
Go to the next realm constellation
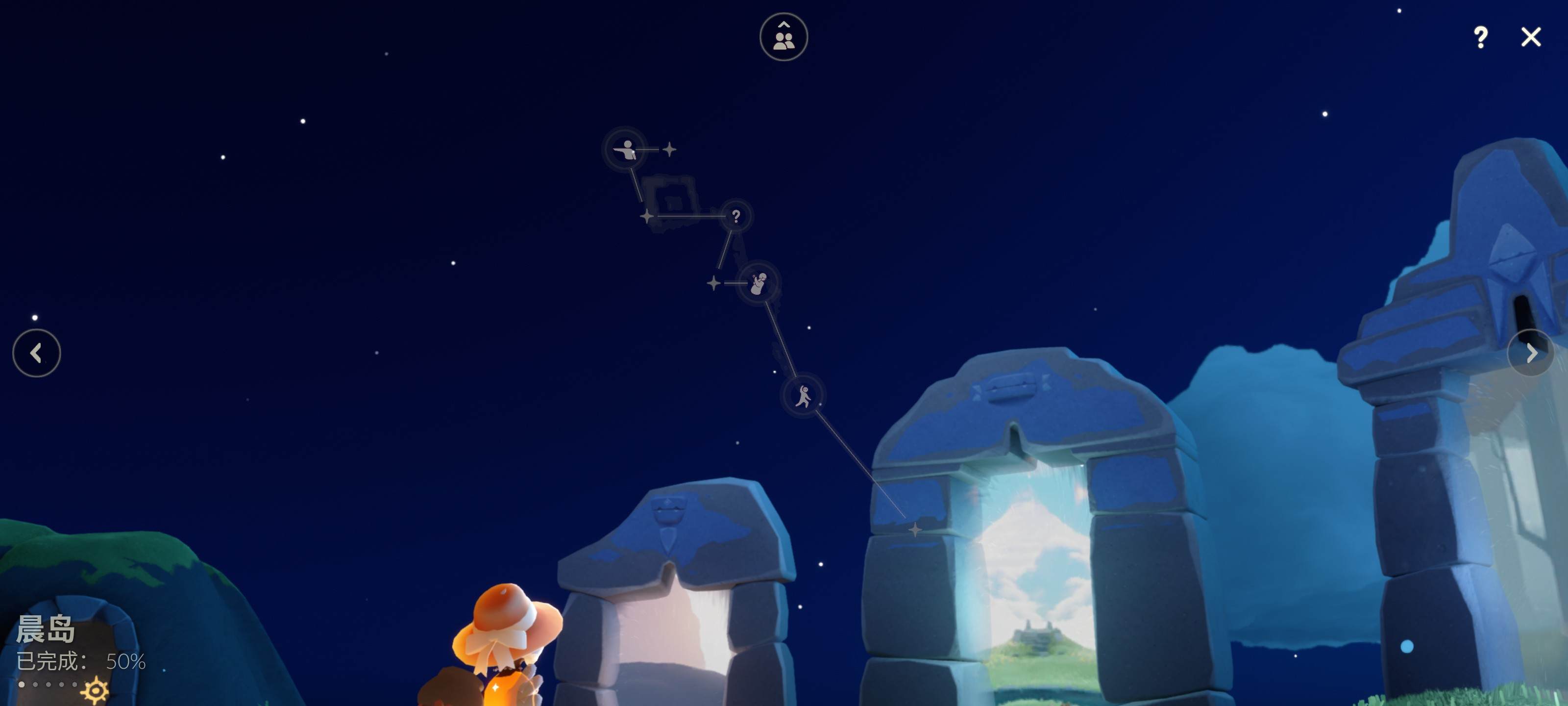[1530, 353]
